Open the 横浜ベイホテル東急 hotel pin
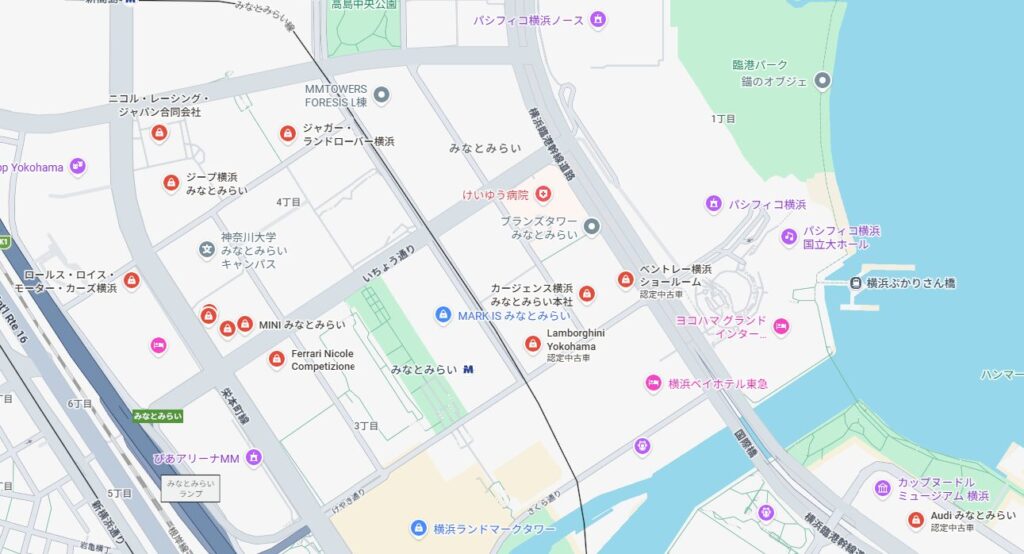Screen dimensions: 1024x554 pos(653,383)
